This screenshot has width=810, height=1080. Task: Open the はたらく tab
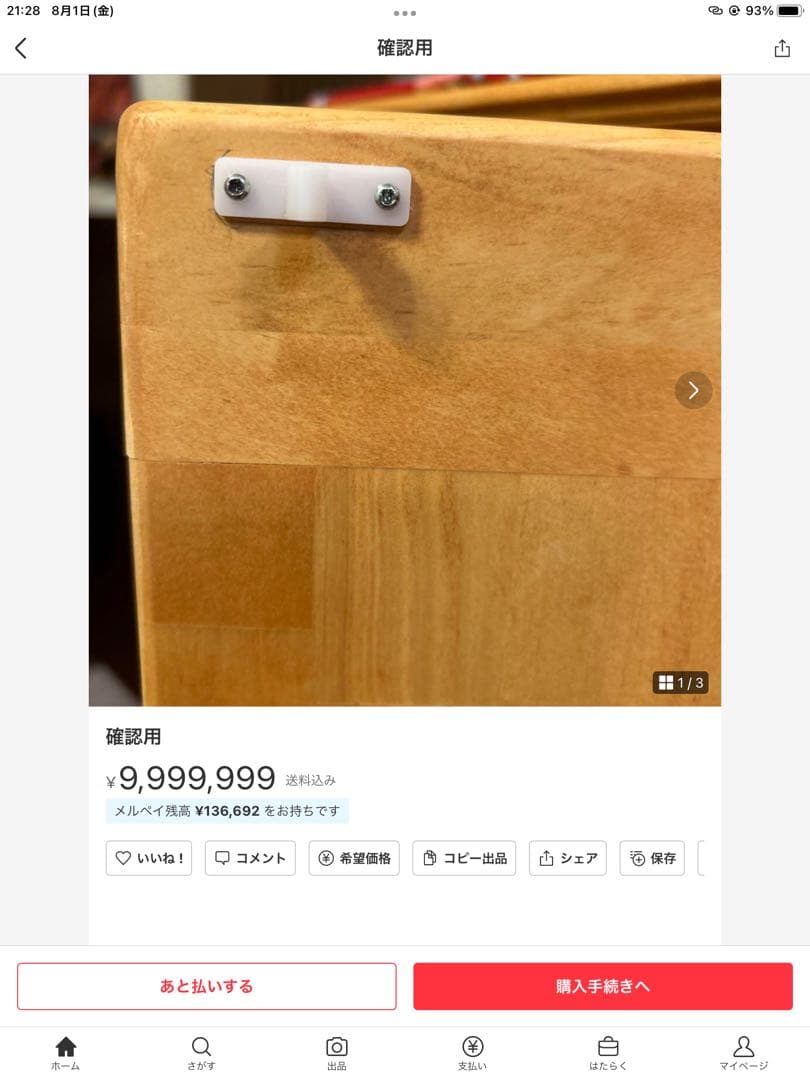(x=608, y=1053)
